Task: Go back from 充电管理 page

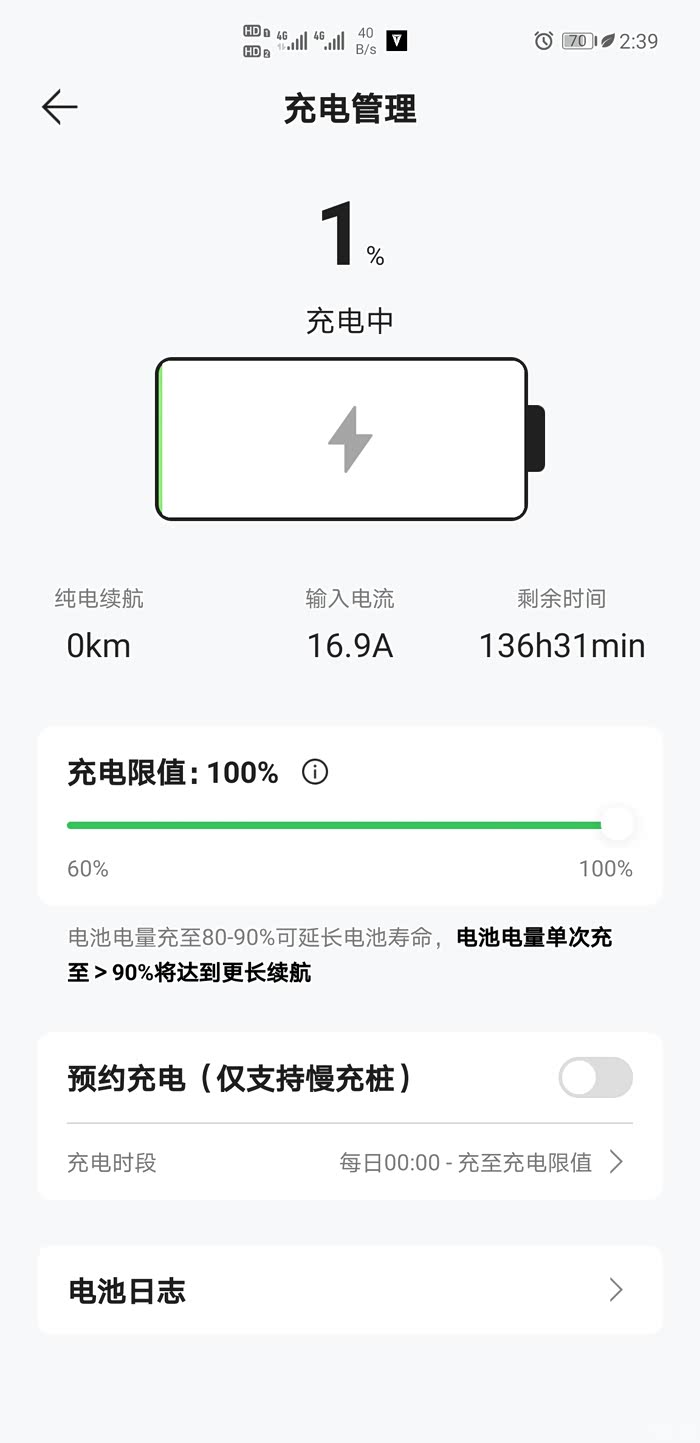Action: (60, 108)
